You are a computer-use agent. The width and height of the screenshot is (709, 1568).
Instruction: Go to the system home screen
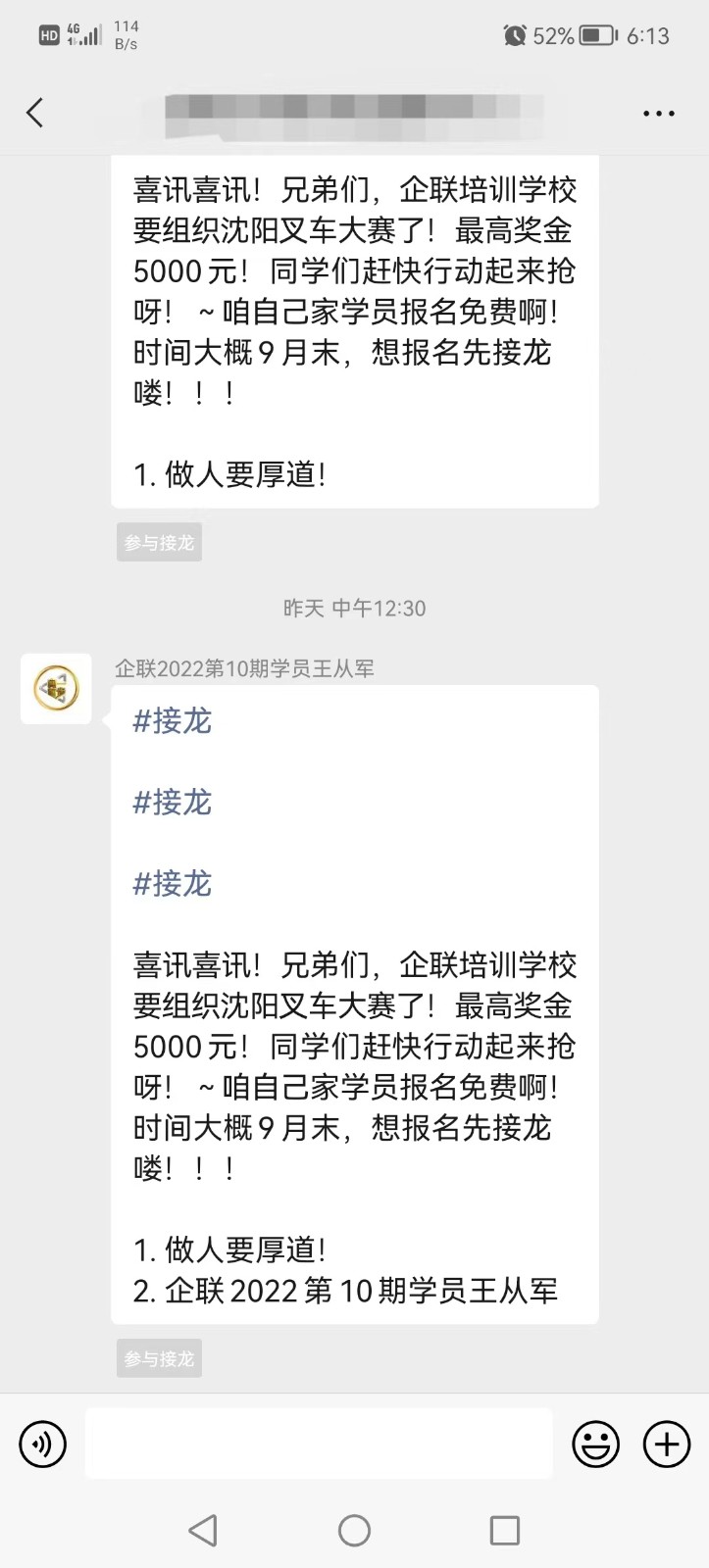[x=354, y=1530]
